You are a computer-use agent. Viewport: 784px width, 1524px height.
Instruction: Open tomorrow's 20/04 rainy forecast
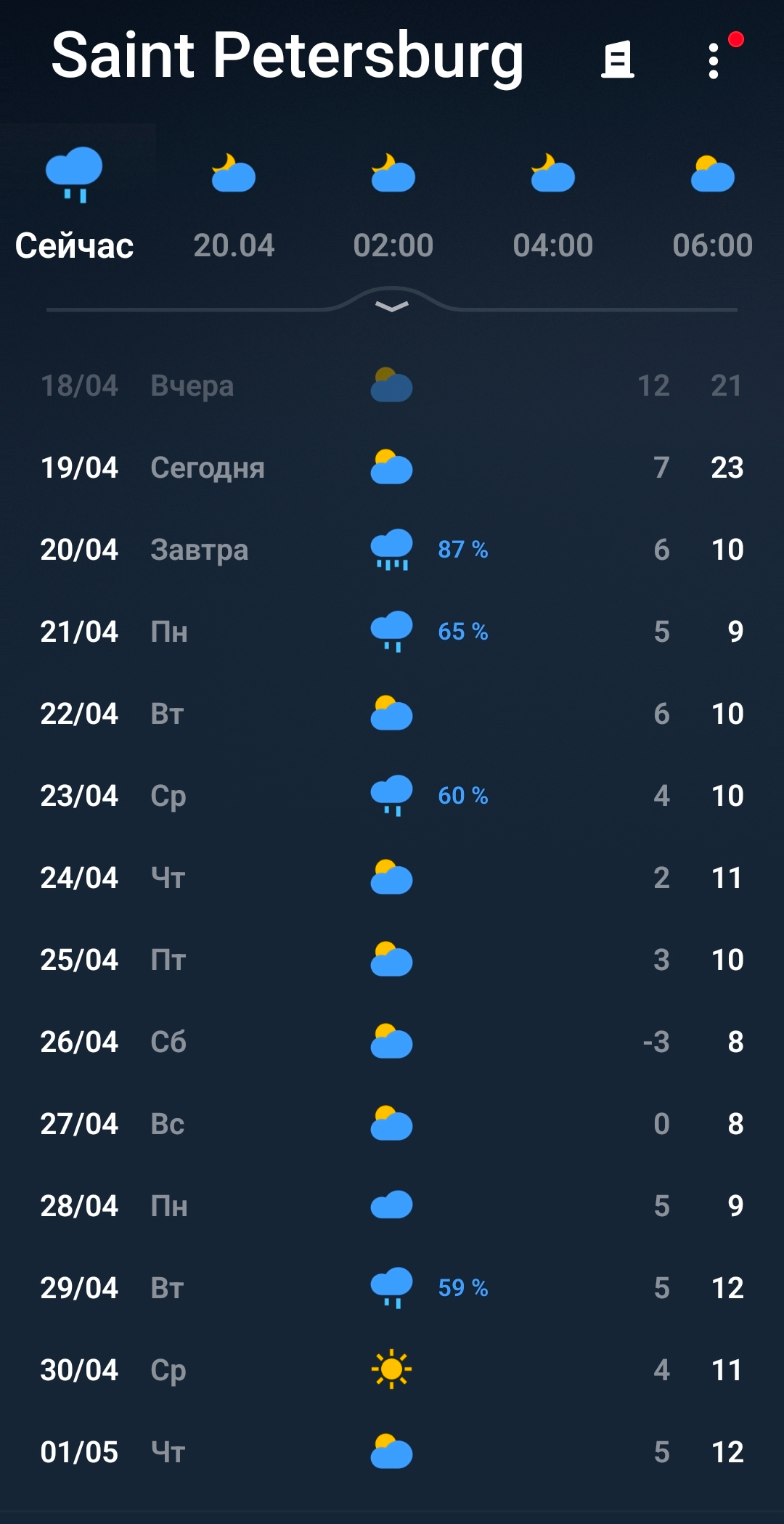[x=392, y=550]
